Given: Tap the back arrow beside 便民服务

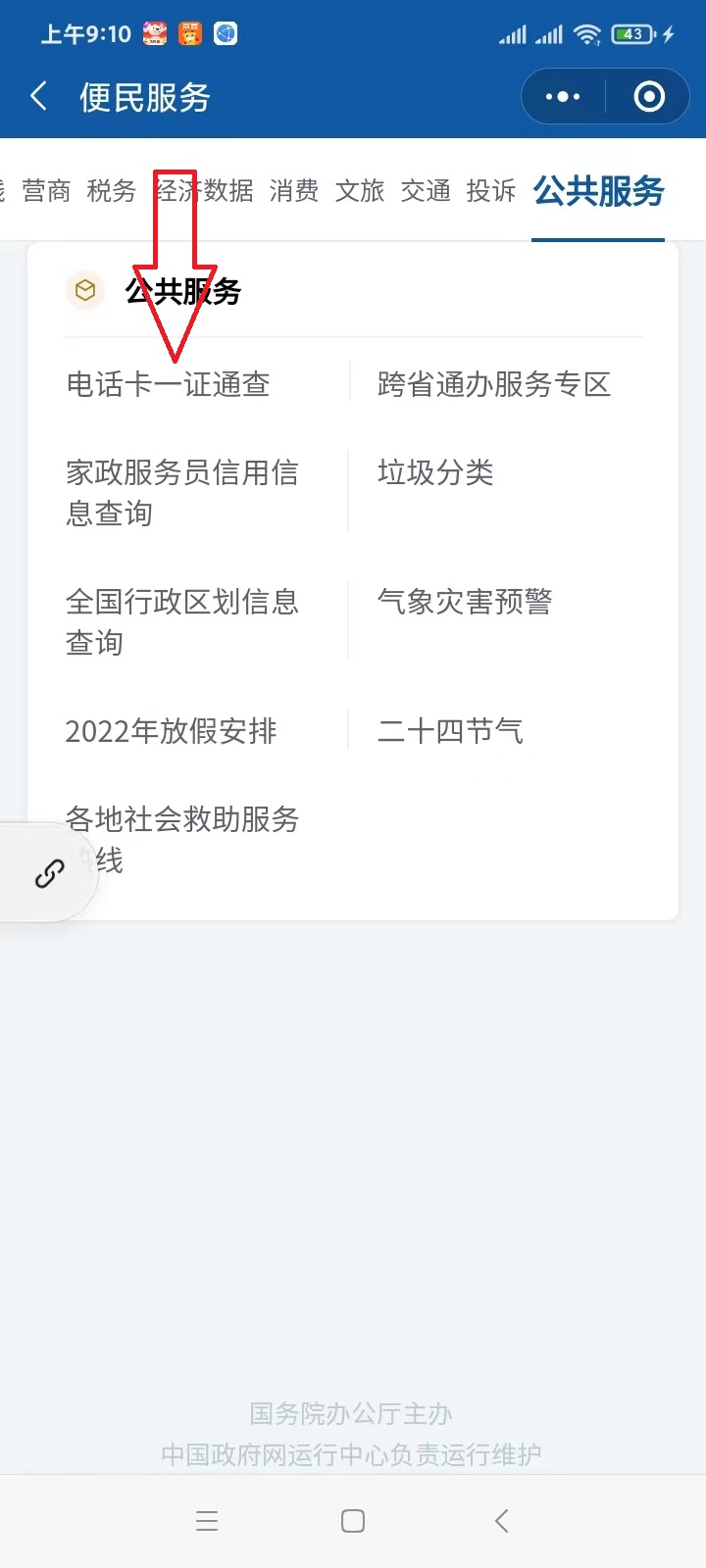Looking at the screenshot, I should pos(37,96).
